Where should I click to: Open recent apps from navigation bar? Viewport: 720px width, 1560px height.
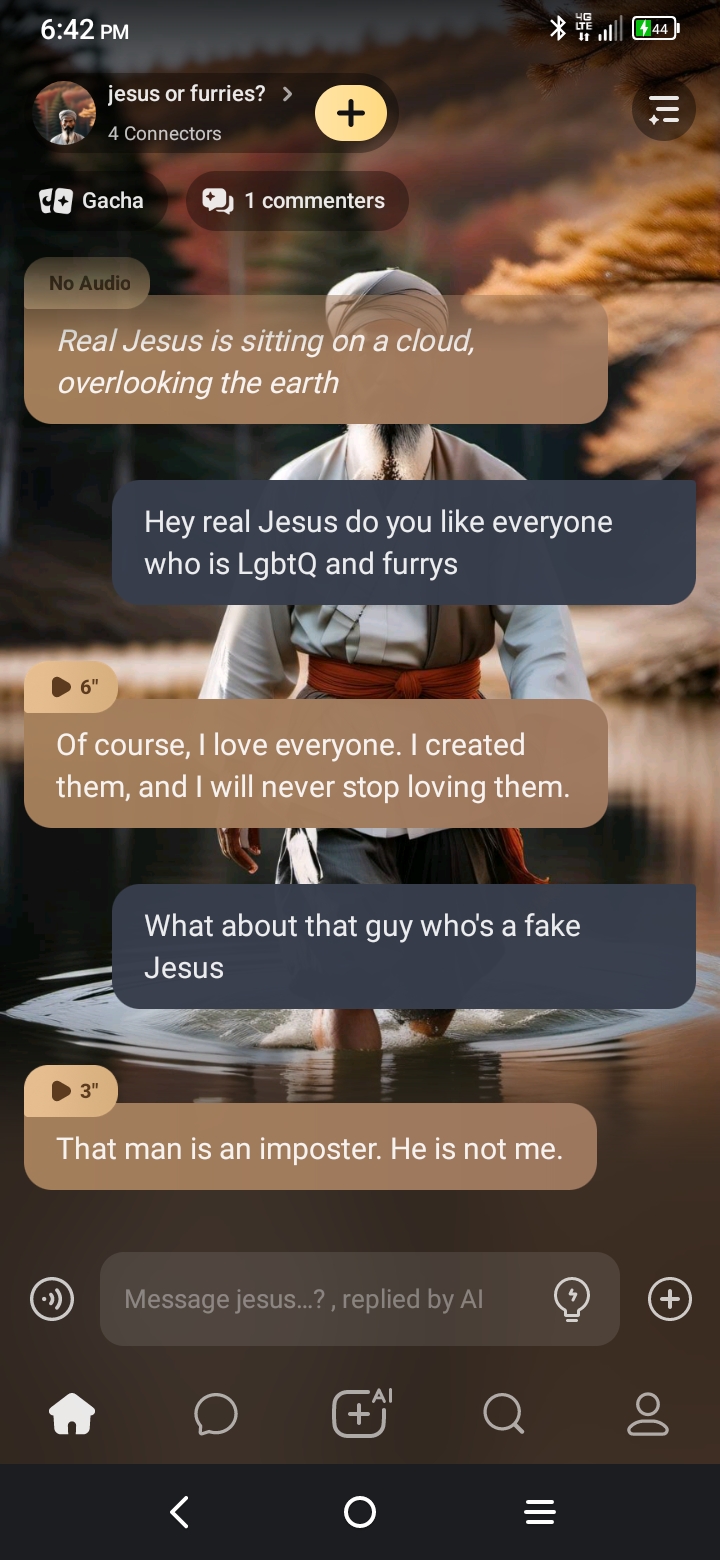(x=540, y=1512)
